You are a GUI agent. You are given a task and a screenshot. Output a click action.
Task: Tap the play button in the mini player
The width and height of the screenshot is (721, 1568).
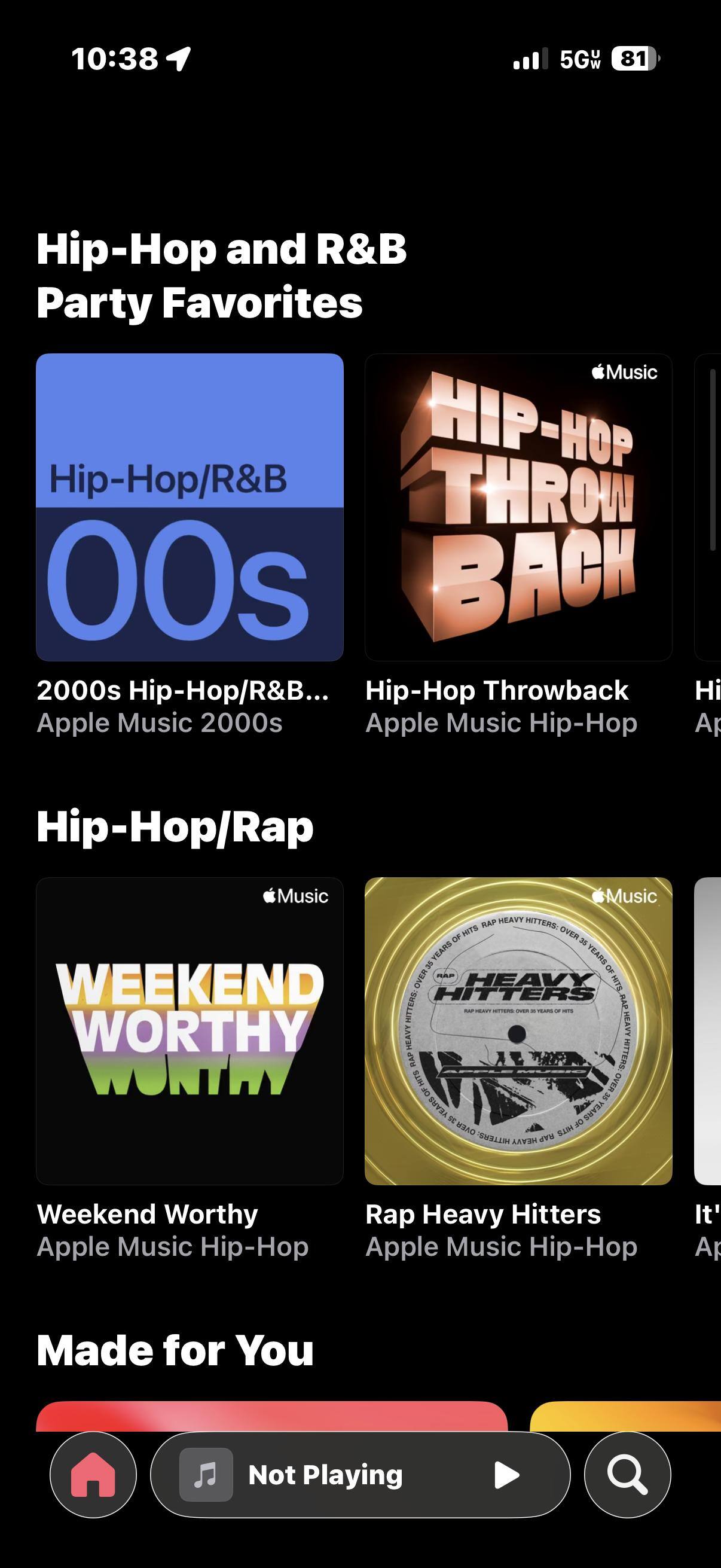506,1474
